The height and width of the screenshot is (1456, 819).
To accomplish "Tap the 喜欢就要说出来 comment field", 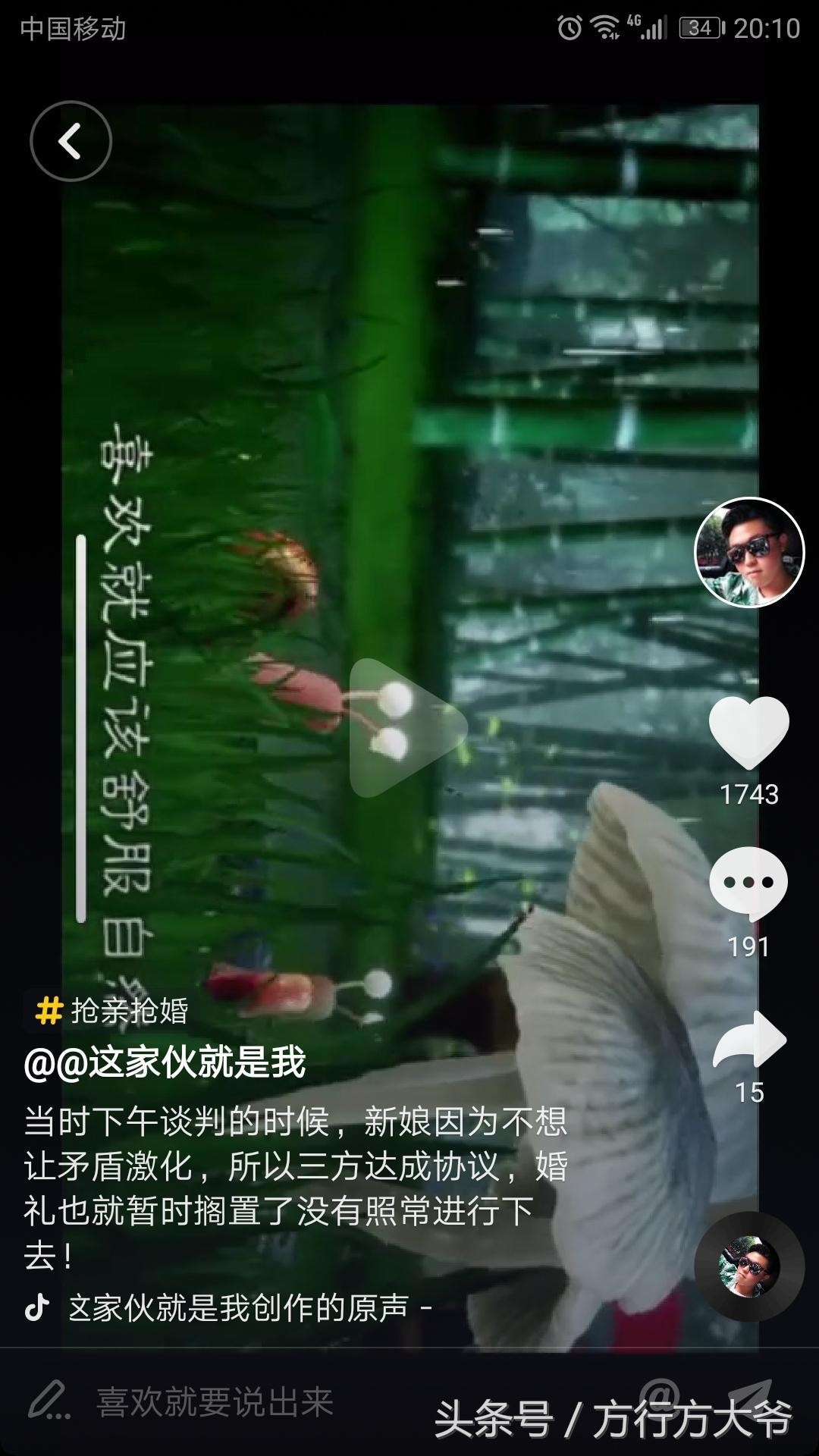I will click(214, 1402).
